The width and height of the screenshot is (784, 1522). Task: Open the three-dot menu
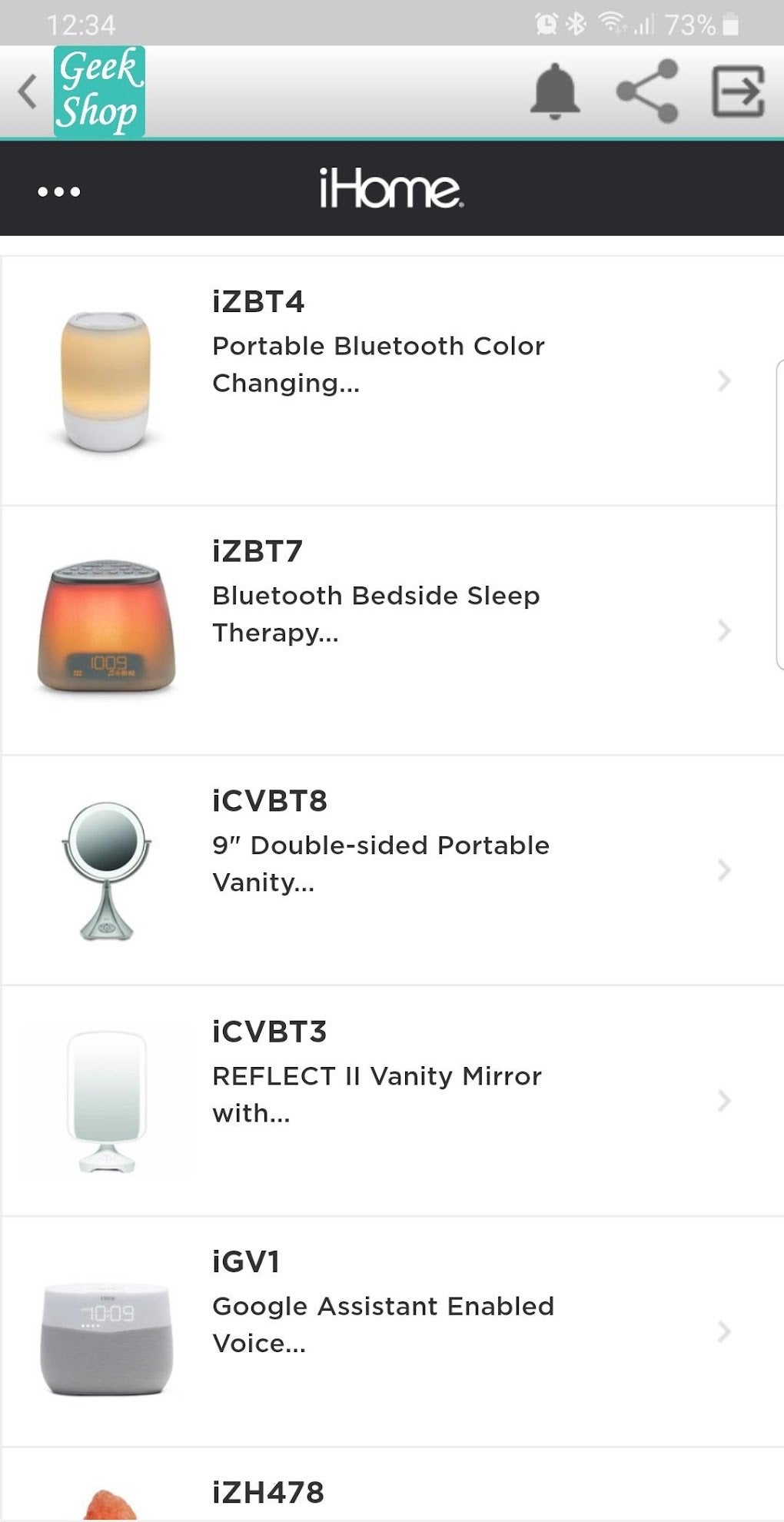tap(59, 191)
